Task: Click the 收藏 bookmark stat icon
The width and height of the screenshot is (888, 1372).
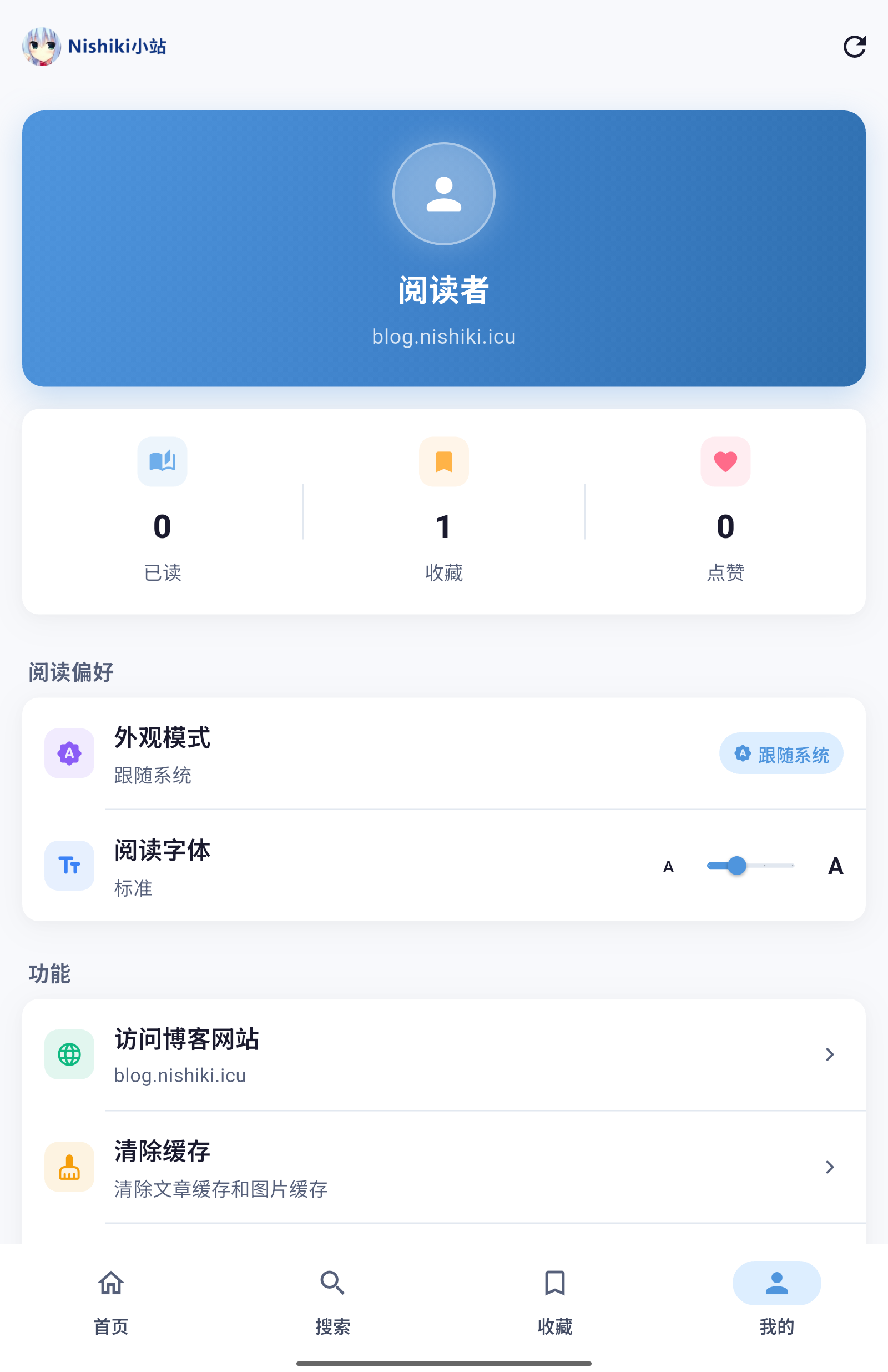Action: (443, 461)
